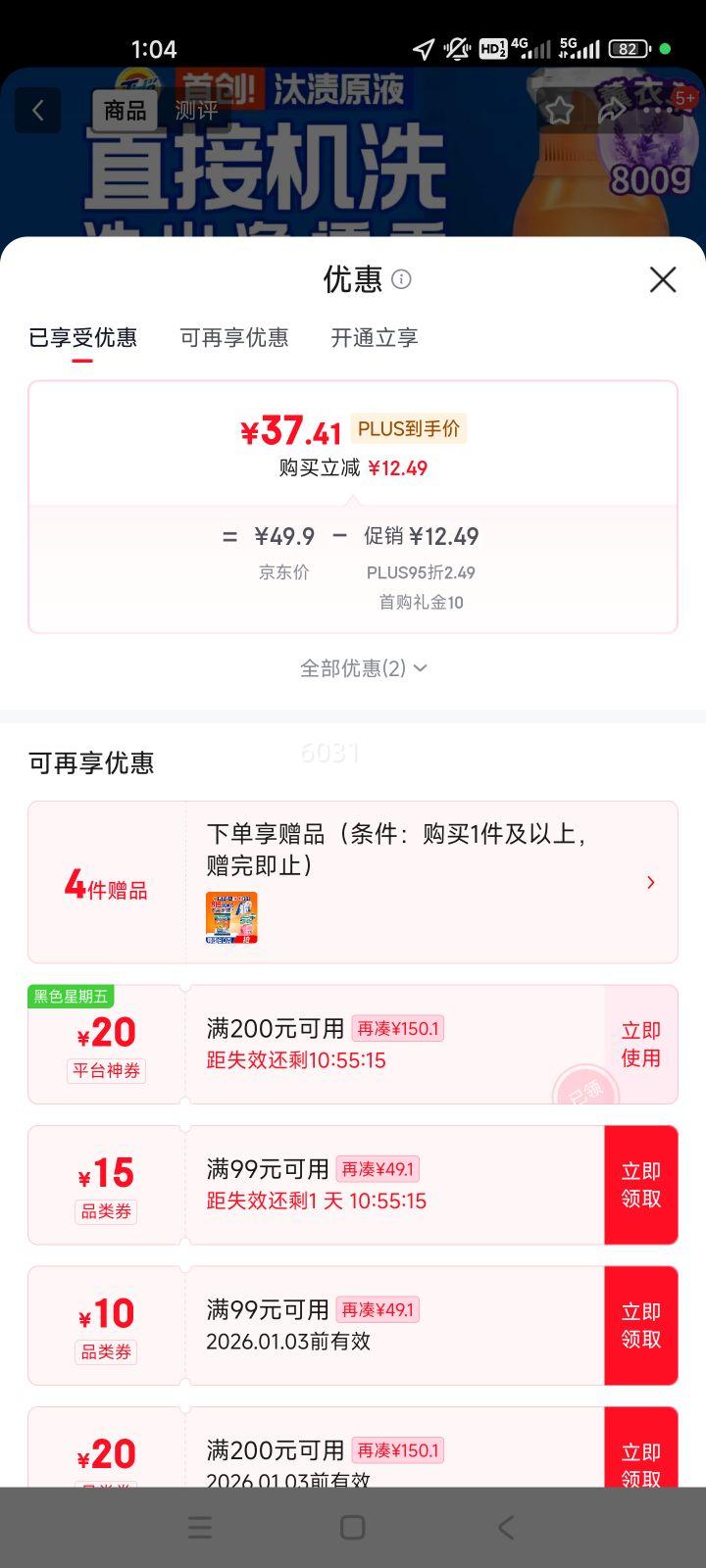Viewport: 706px width, 1568px height.
Task: Select the 开通立享 tab
Action: [374, 337]
